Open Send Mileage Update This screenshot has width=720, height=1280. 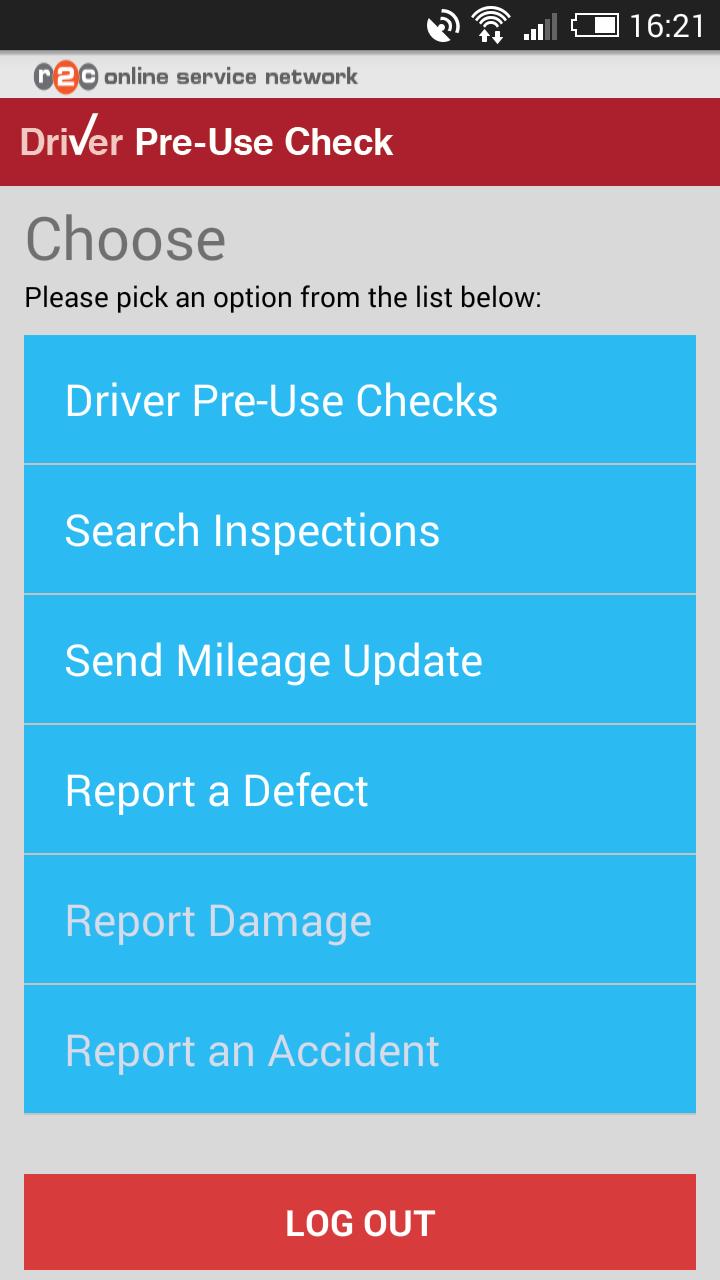pos(360,660)
